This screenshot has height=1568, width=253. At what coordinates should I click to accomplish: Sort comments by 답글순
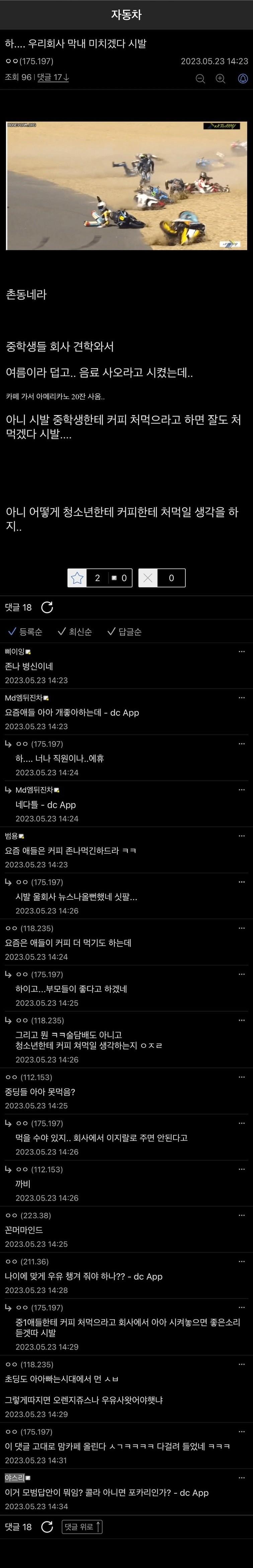point(124,632)
